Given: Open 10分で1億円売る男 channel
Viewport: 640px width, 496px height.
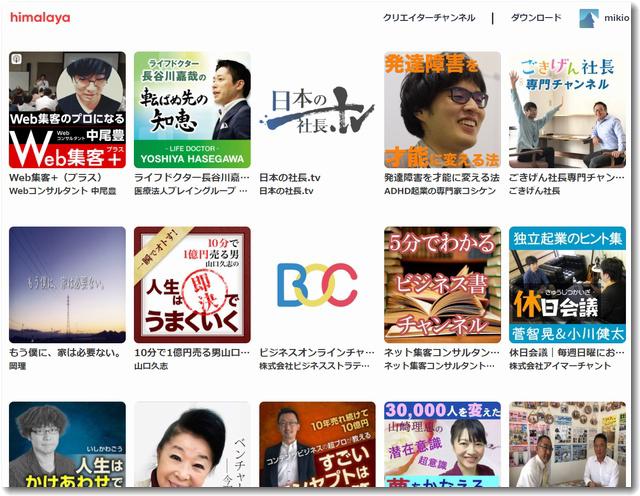Looking at the screenshot, I should click(x=192, y=285).
